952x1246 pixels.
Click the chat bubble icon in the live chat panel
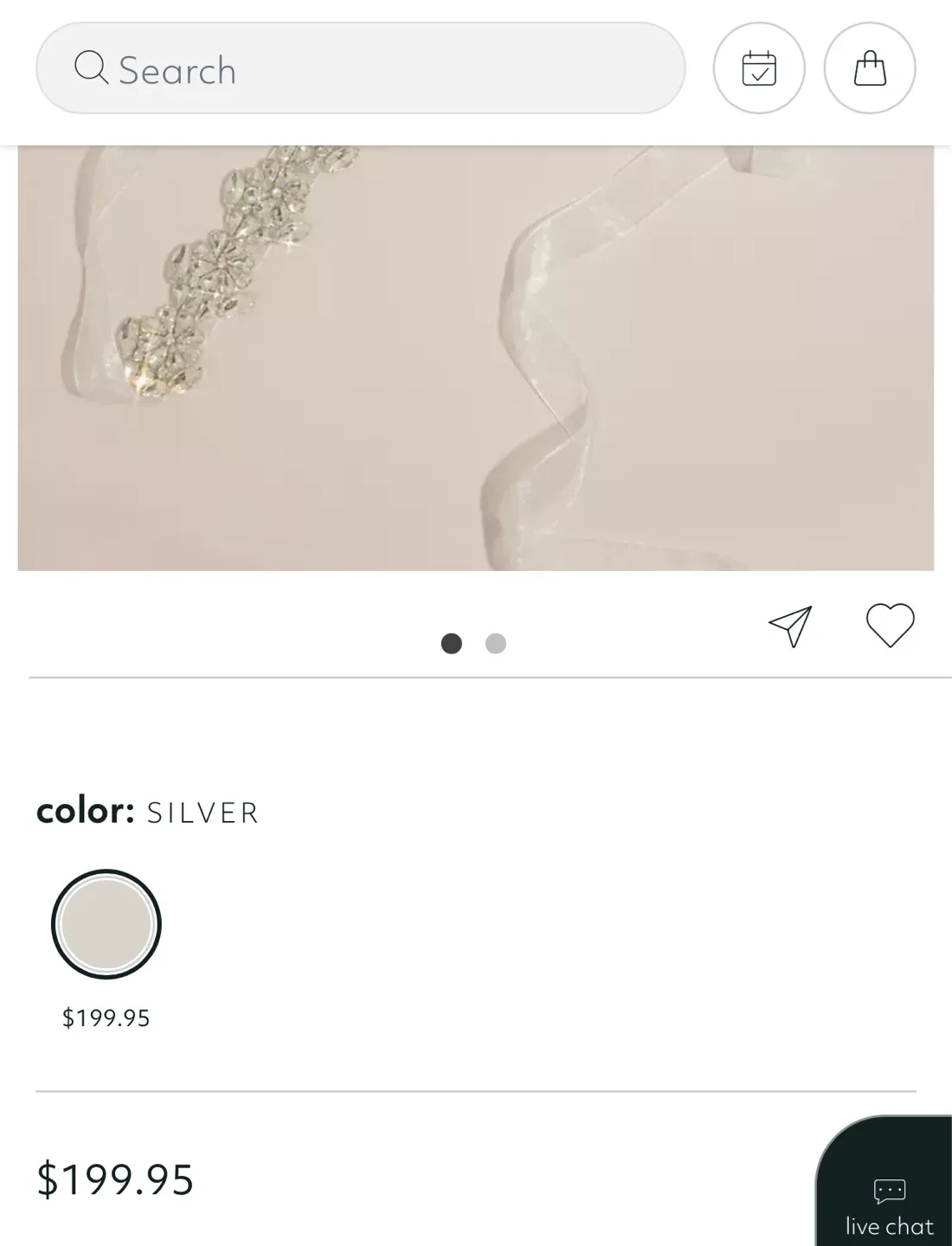click(x=887, y=1192)
